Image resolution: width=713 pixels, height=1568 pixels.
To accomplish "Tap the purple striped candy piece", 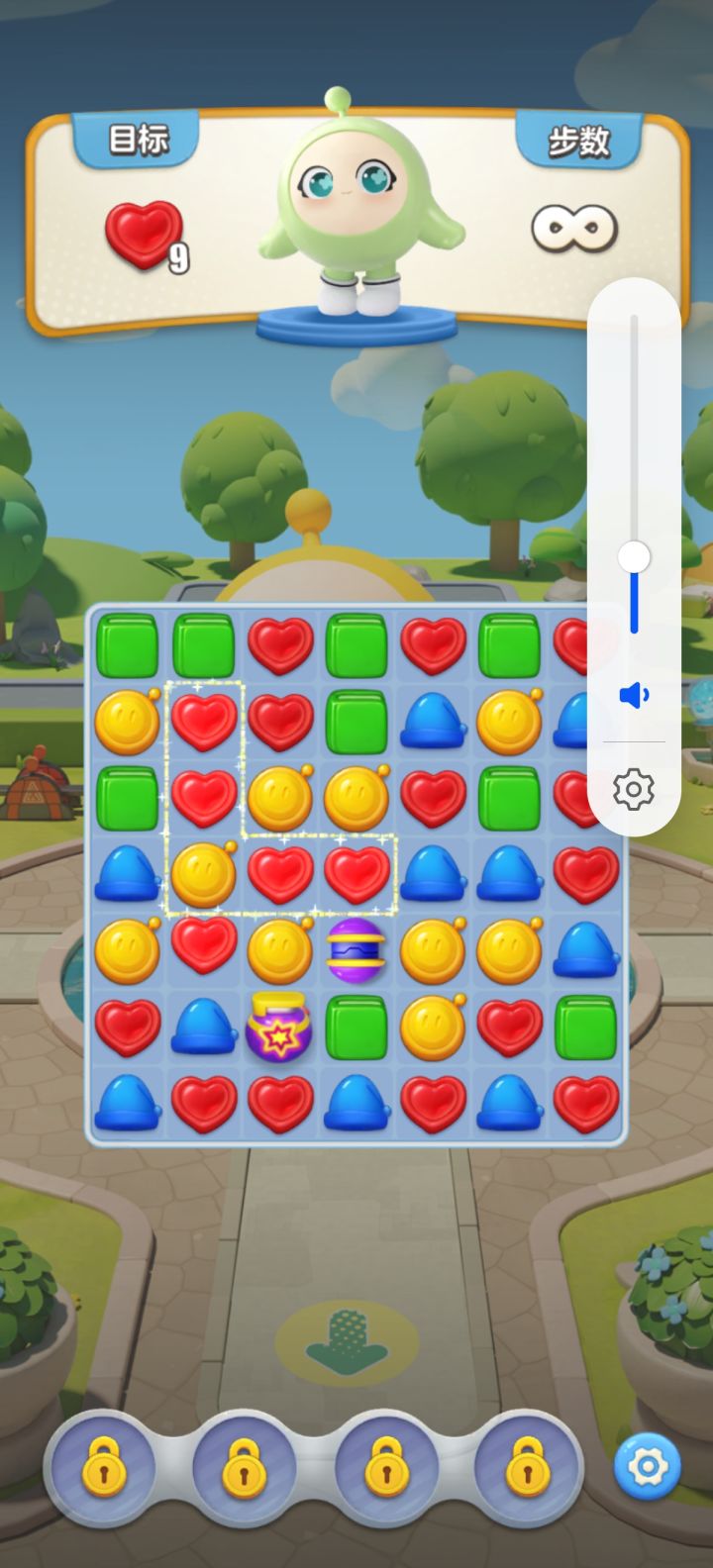I will tap(356, 951).
